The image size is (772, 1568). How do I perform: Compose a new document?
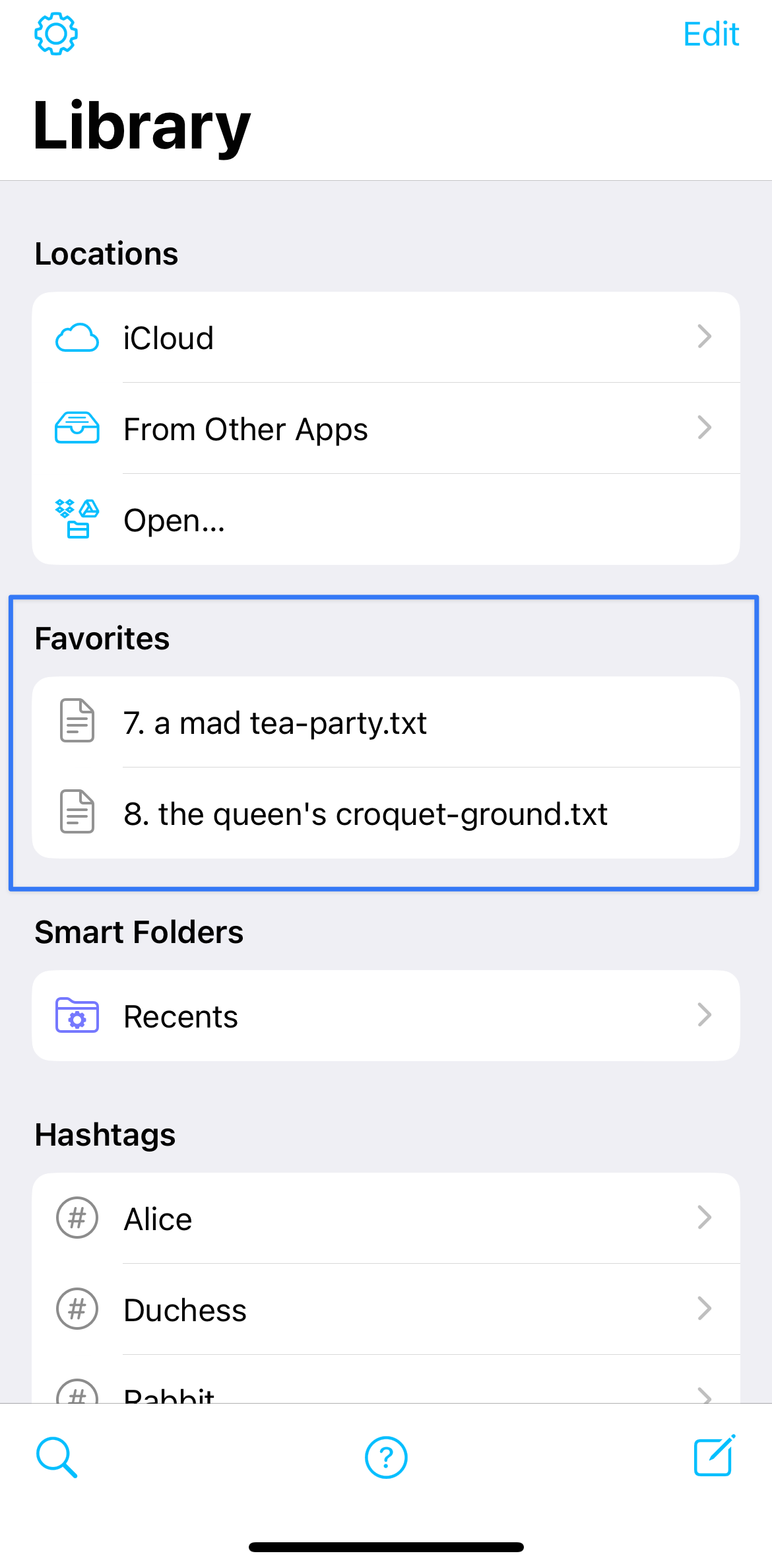click(714, 1456)
